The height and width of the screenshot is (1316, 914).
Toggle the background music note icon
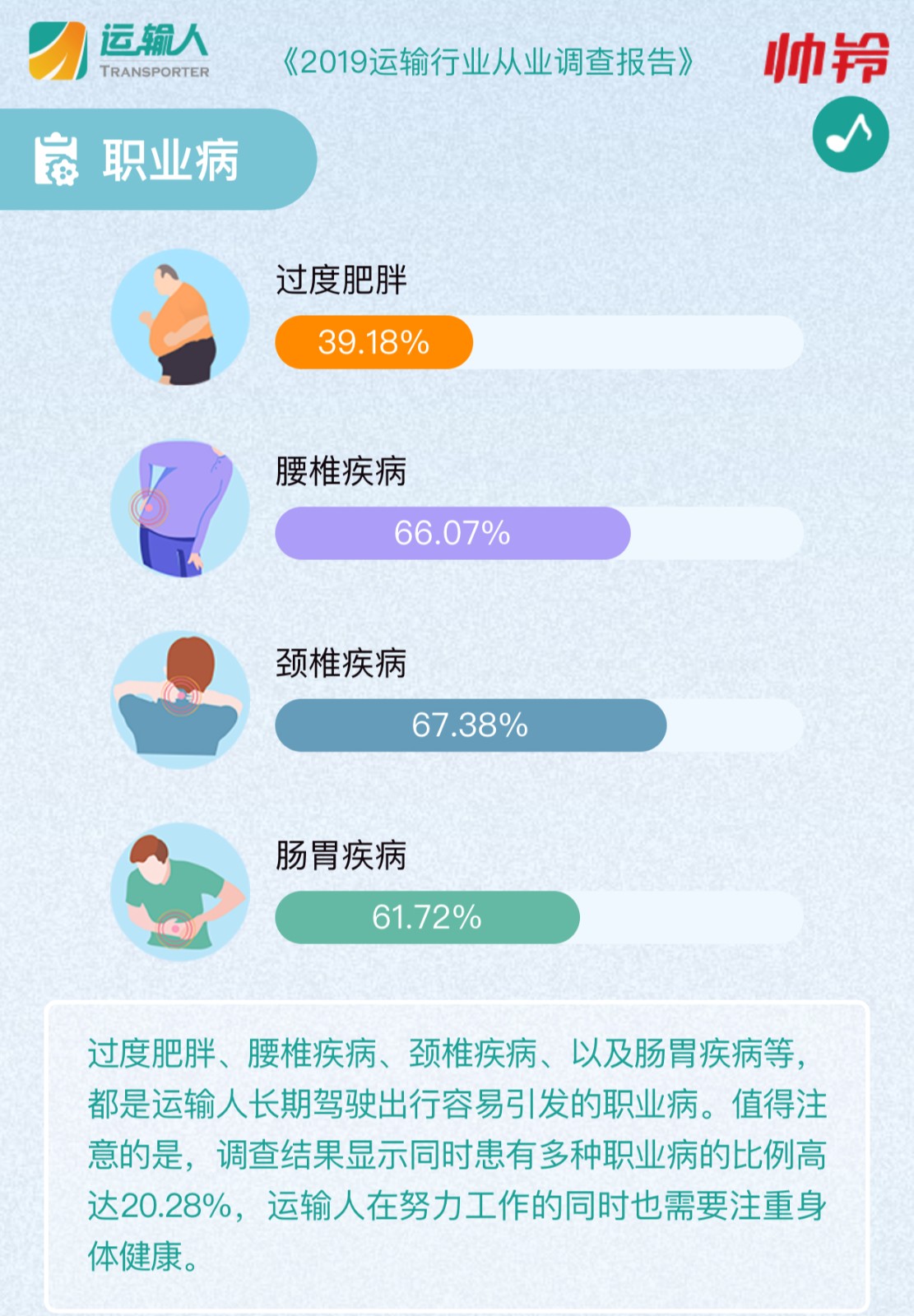point(850,134)
